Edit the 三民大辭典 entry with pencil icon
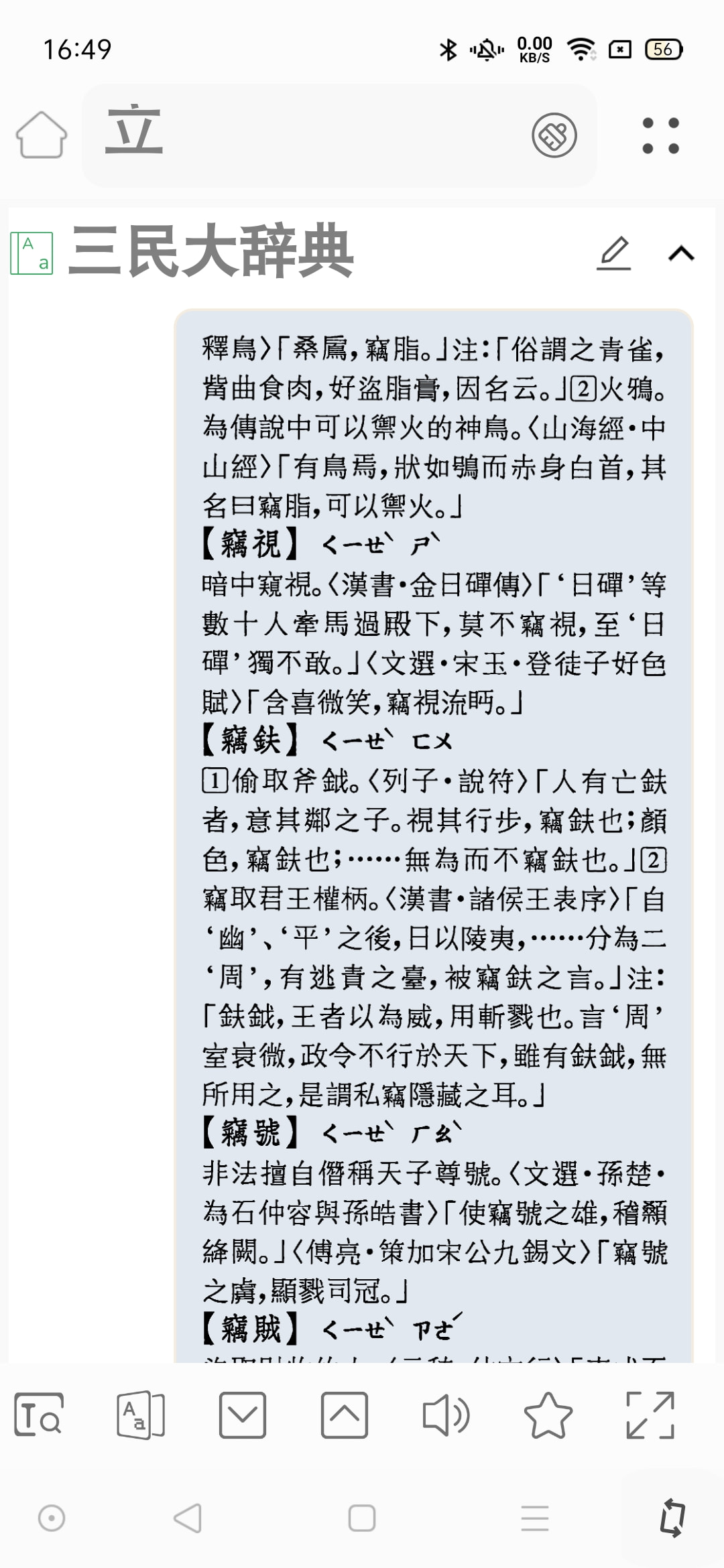This screenshot has height=1568, width=724. point(614,253)
